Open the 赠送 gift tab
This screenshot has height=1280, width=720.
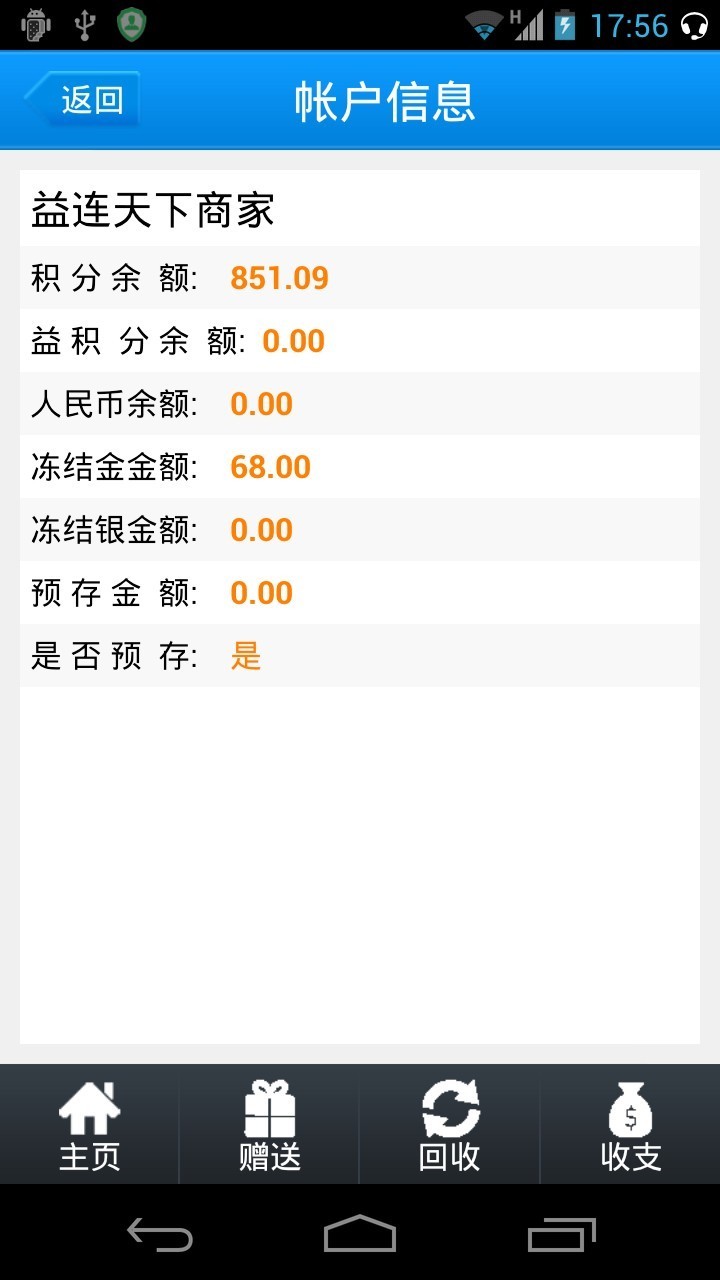click(x=270, y=1125)
